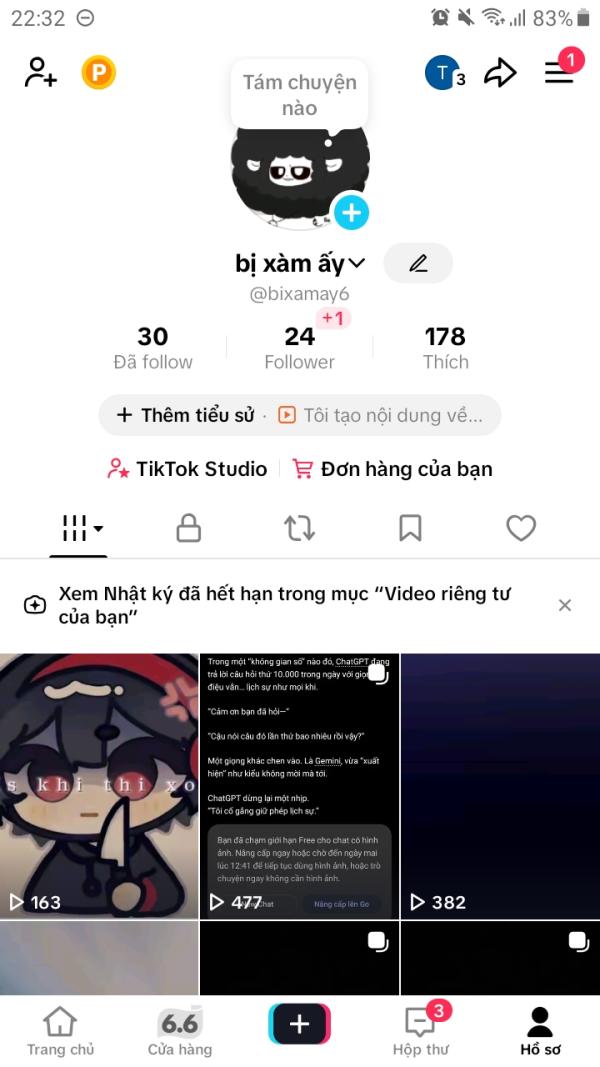Add a new story via plus badge
This screenshot has width=600, height=1067.
tap(351, 213)
